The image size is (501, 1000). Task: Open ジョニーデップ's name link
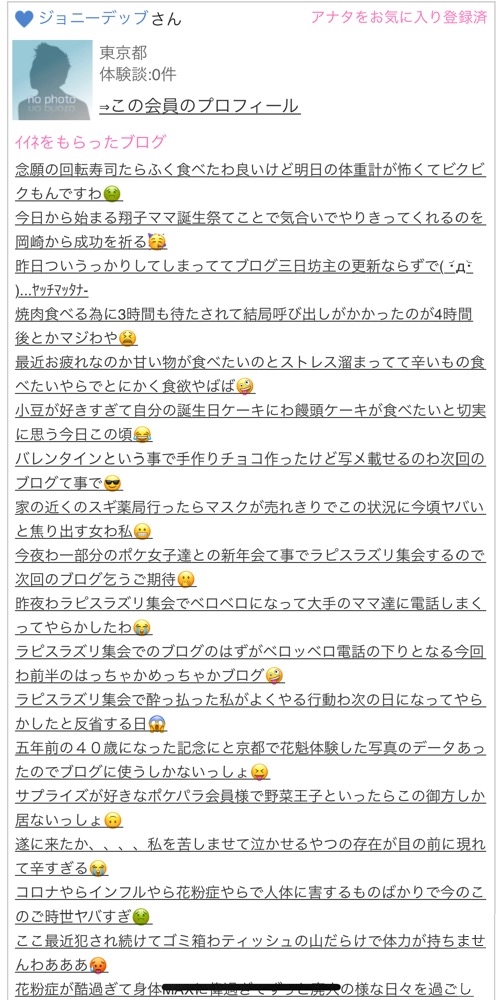tap(94, 18)
